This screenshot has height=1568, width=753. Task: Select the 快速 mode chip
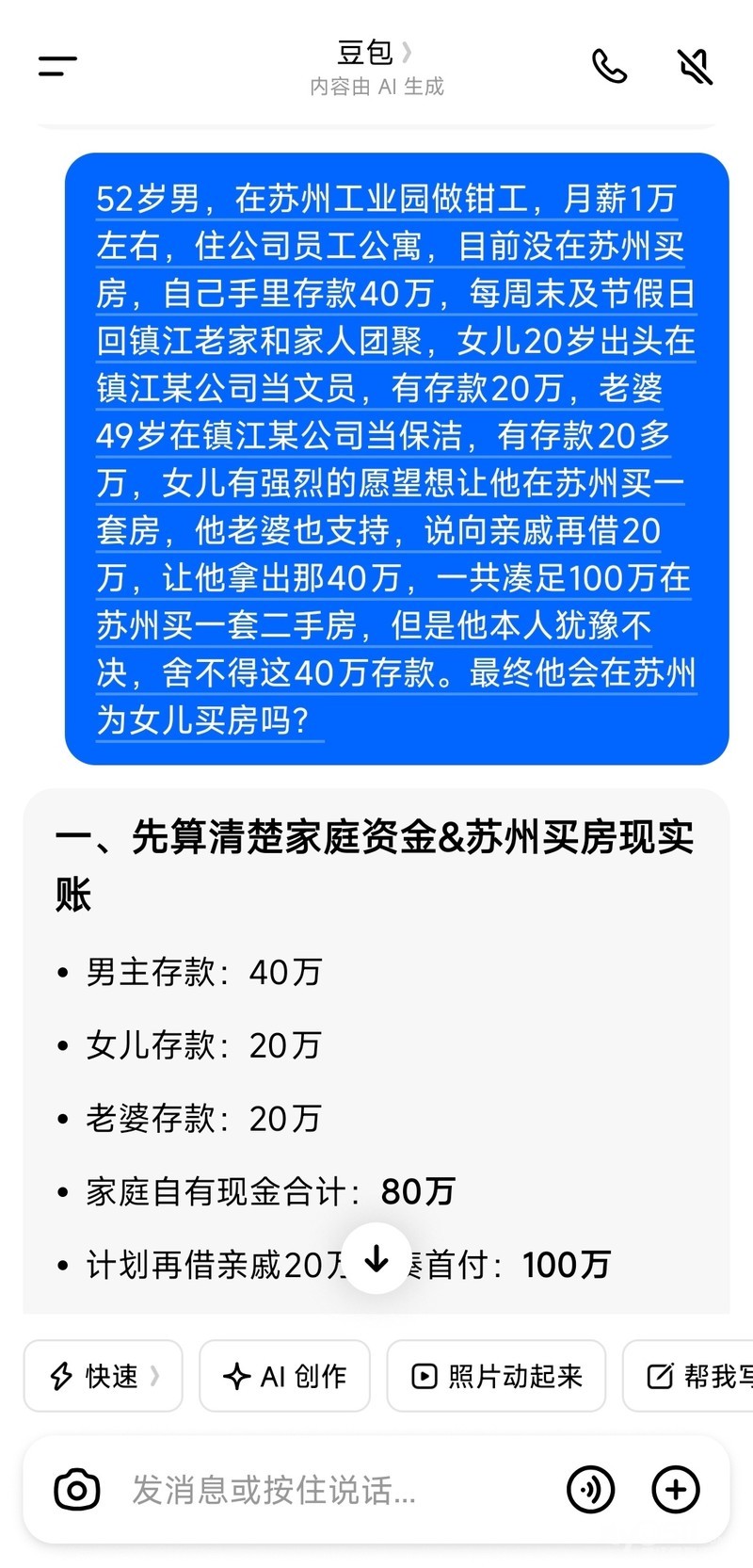pyautogui.click(x=103, y=1376)
